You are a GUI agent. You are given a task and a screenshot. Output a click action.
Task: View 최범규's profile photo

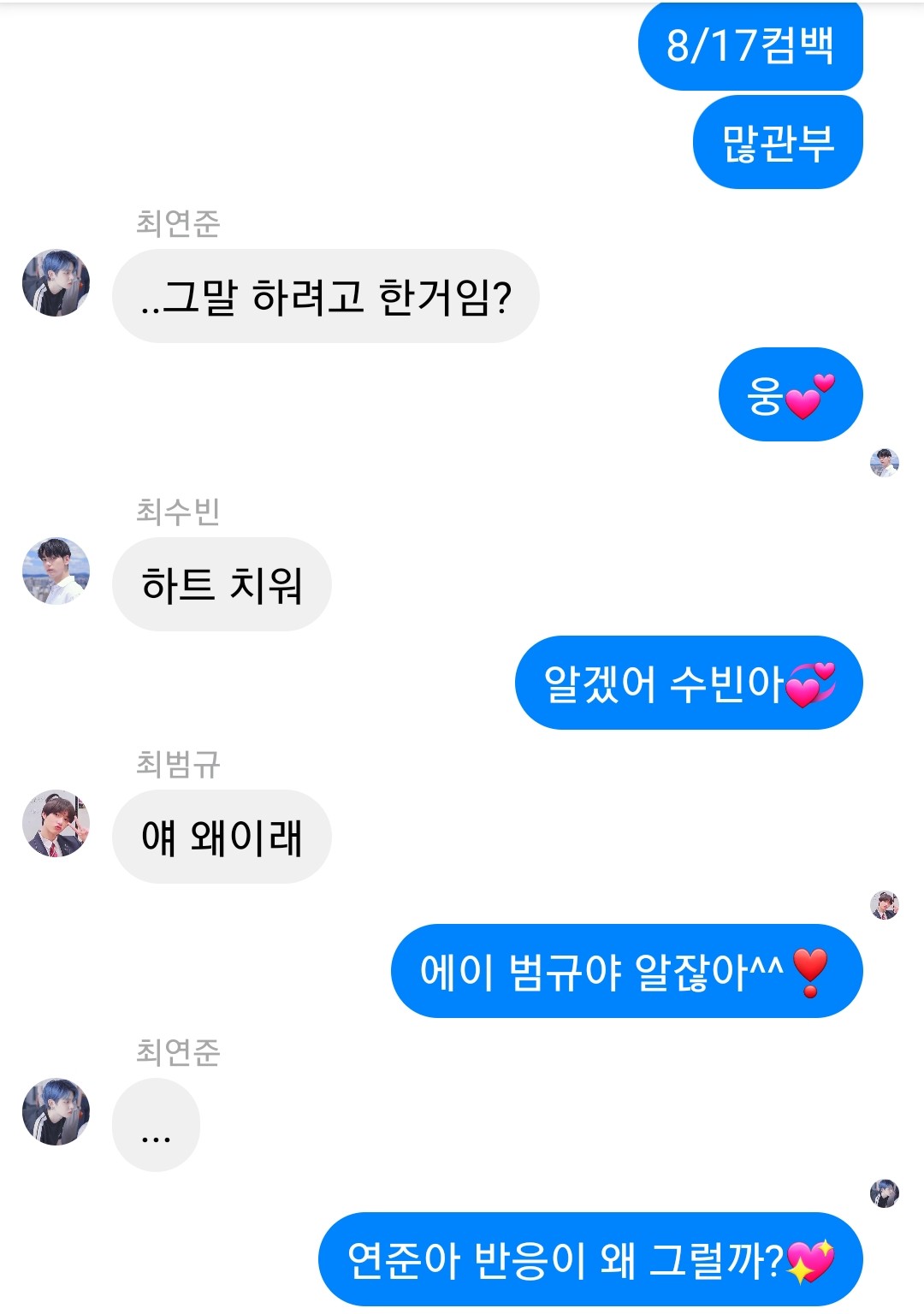click(x=56, y=824)
